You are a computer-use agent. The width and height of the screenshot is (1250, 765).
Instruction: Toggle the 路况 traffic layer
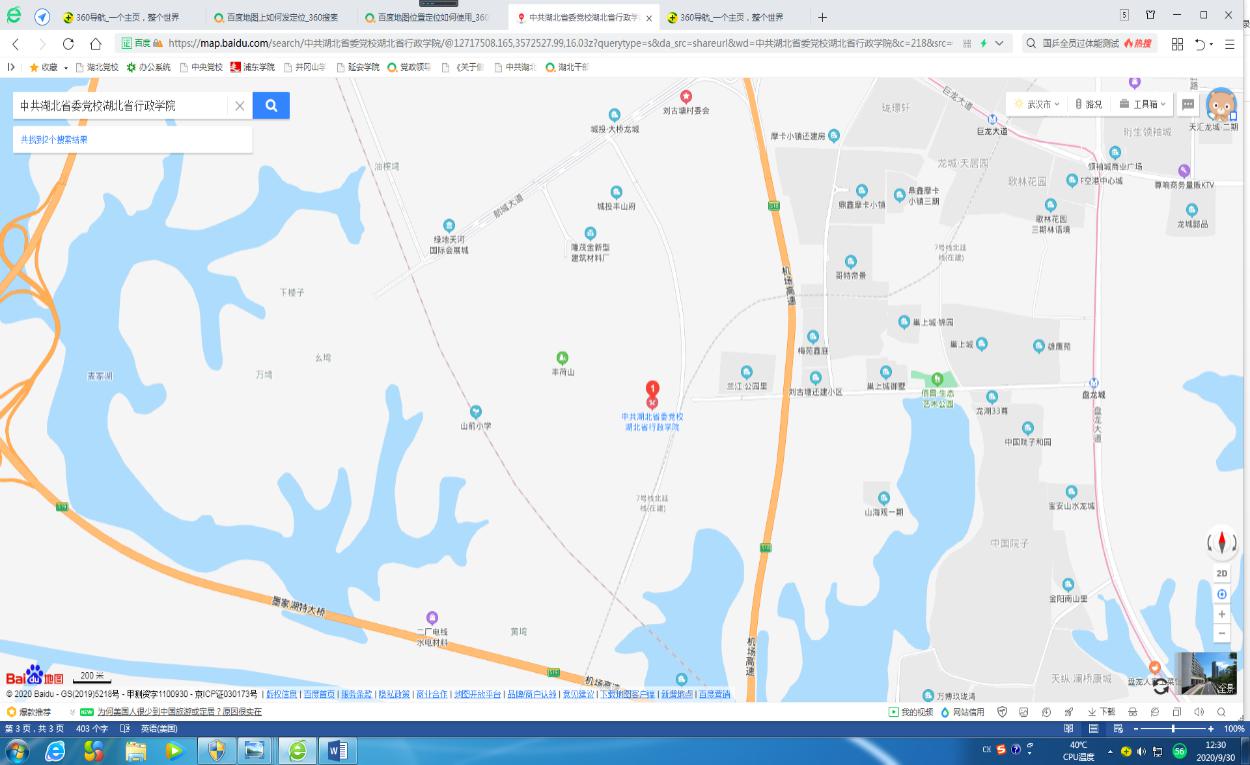(1089, 104)
